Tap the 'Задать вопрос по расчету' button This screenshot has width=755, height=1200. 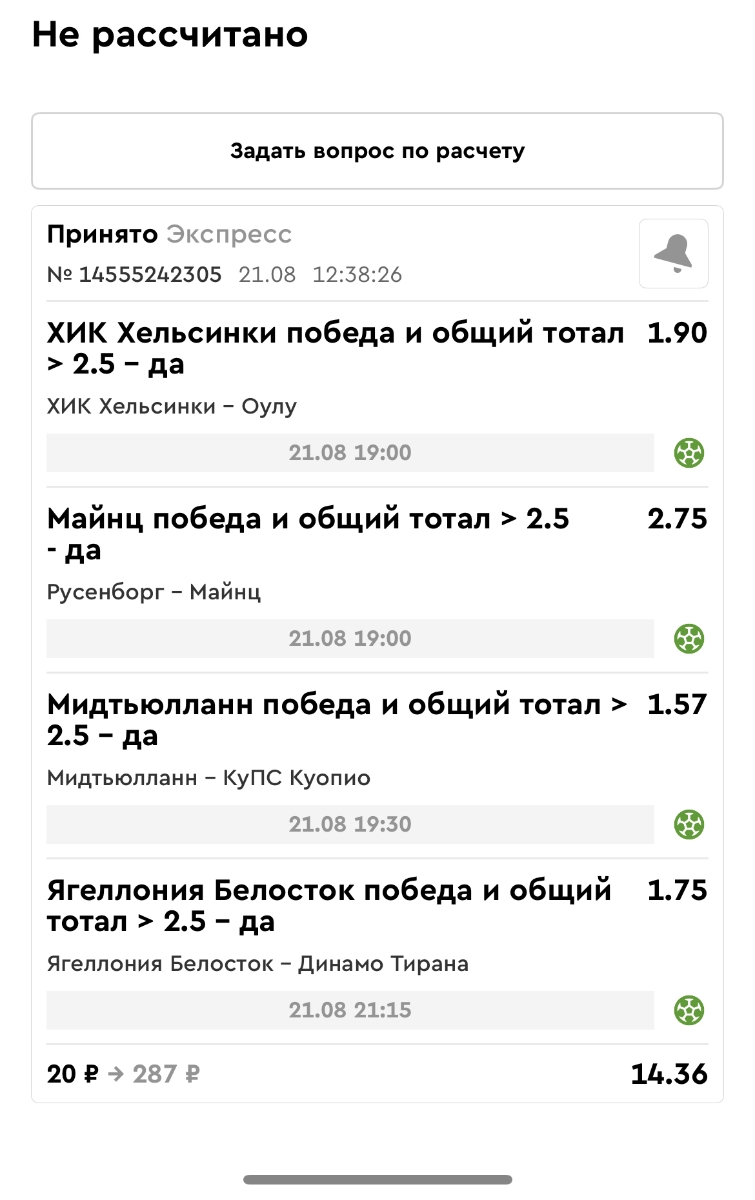[377, 151]
